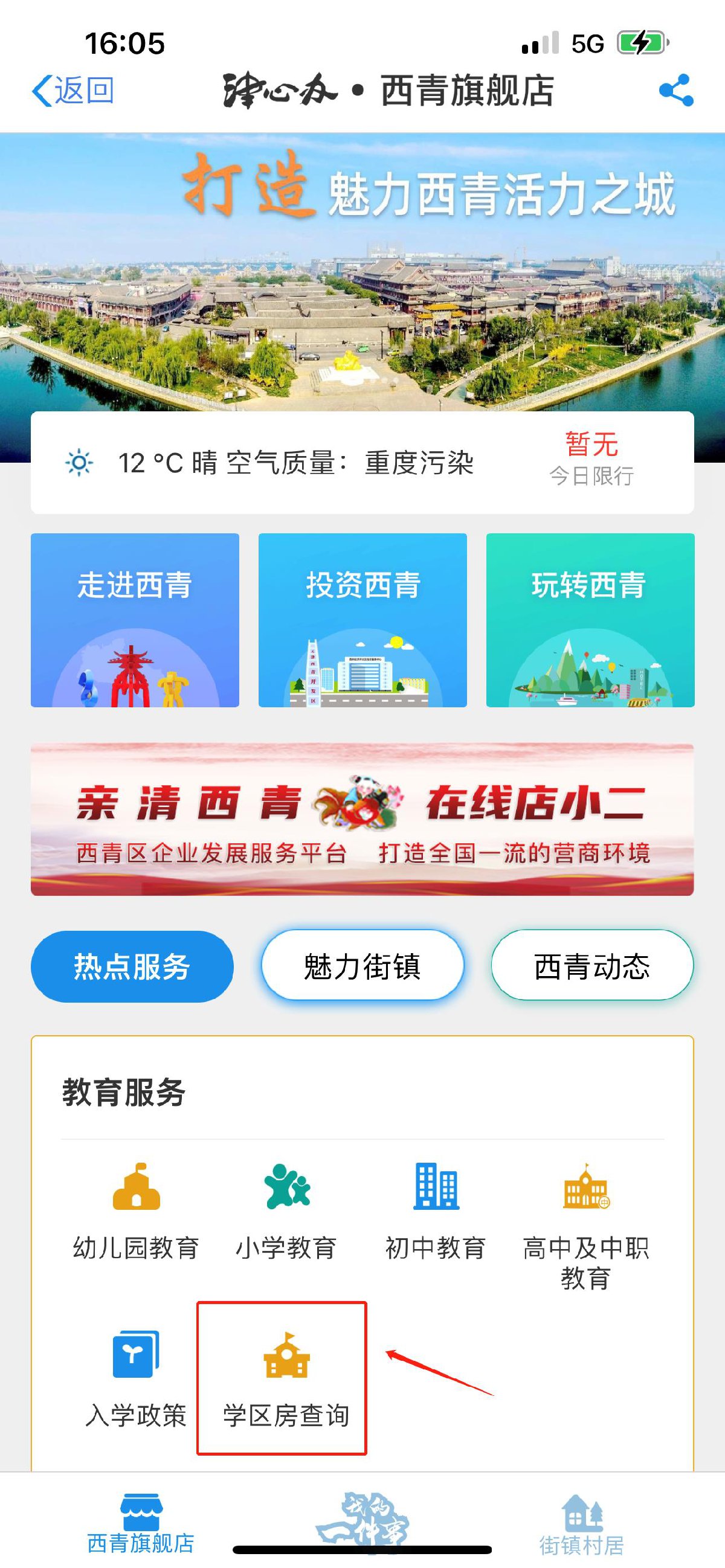The height and width of the screenshot is (1568, 725).
Task: Select the 热点服务 tab
Action: click(132, 966)
